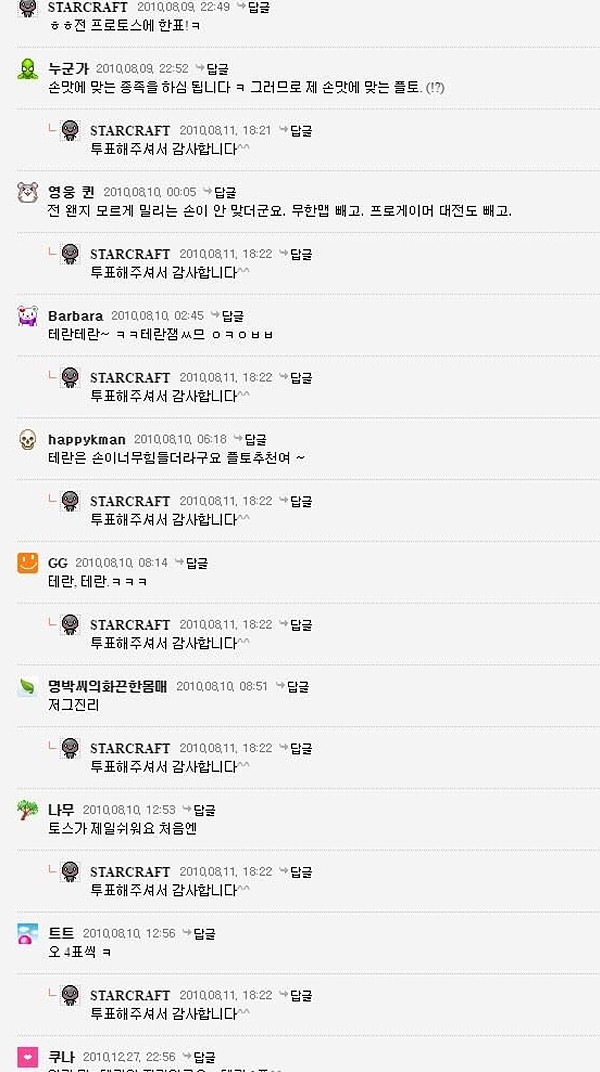Reply to 나무's comment

point(203,810)
